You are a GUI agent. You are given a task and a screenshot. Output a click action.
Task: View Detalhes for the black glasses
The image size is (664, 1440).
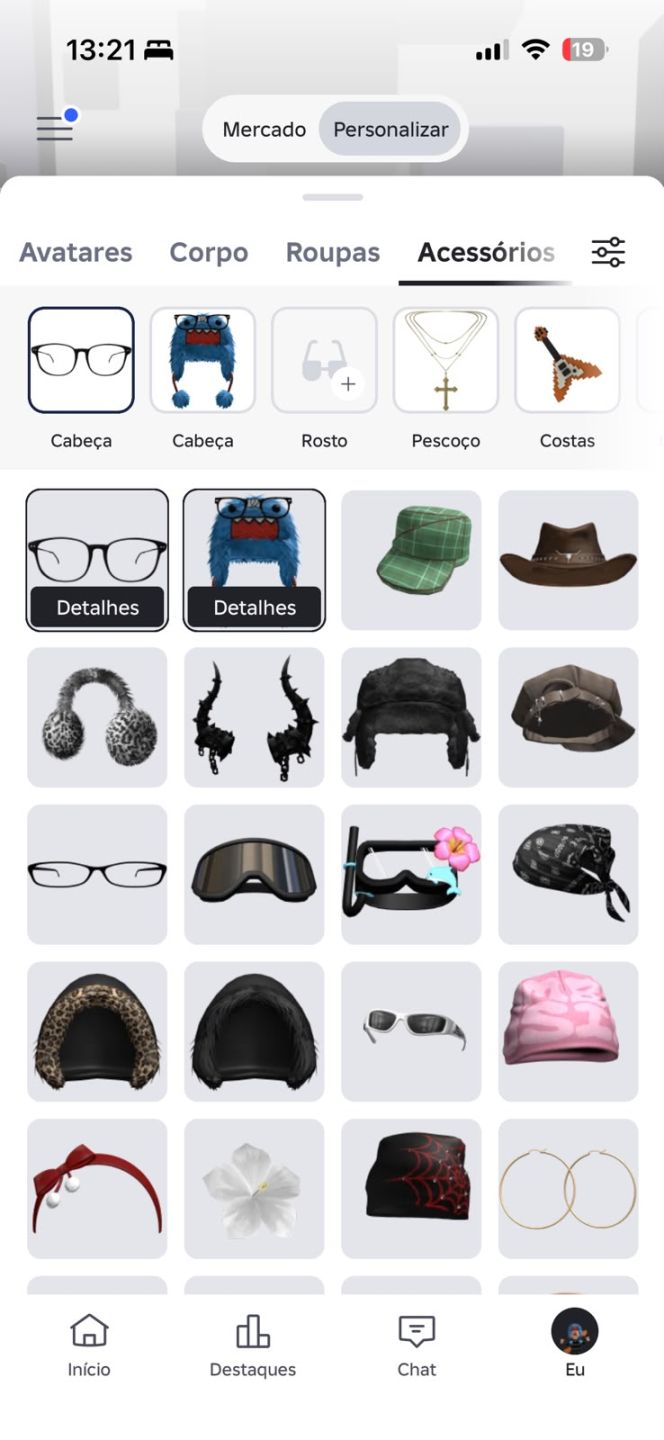point(97,607)
